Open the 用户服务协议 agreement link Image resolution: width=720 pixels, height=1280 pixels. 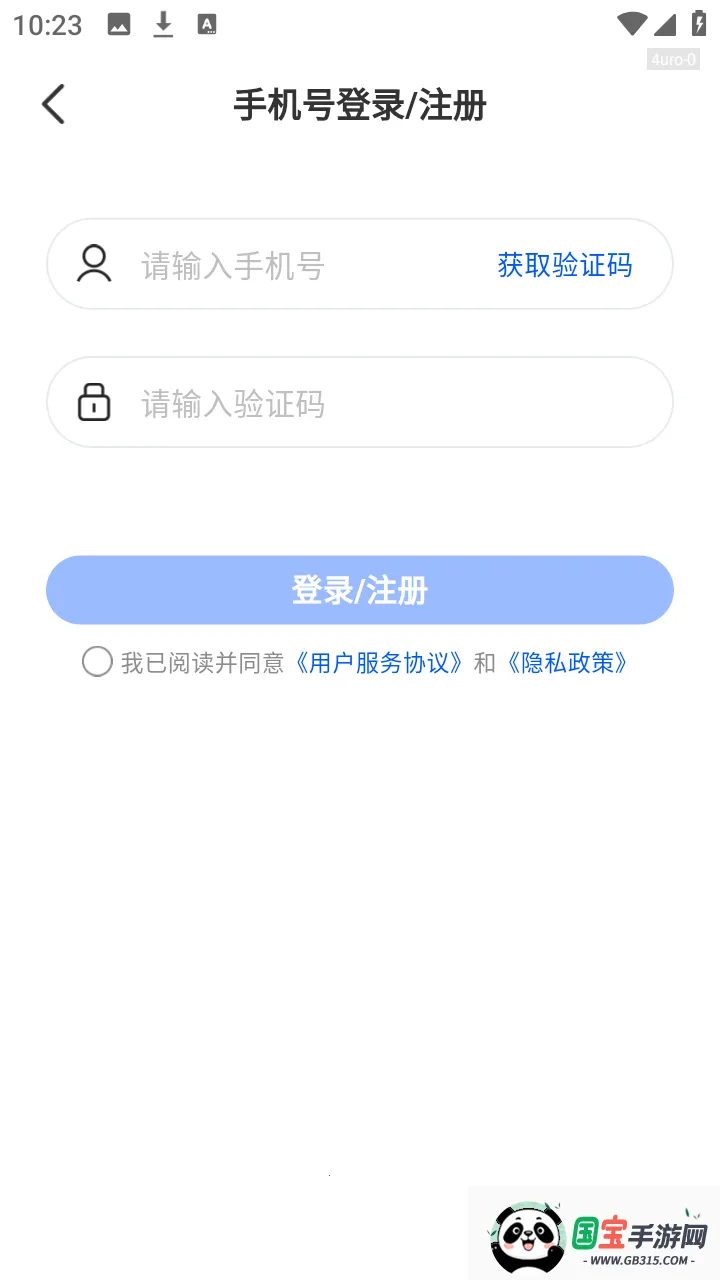[x=378, y=662]
